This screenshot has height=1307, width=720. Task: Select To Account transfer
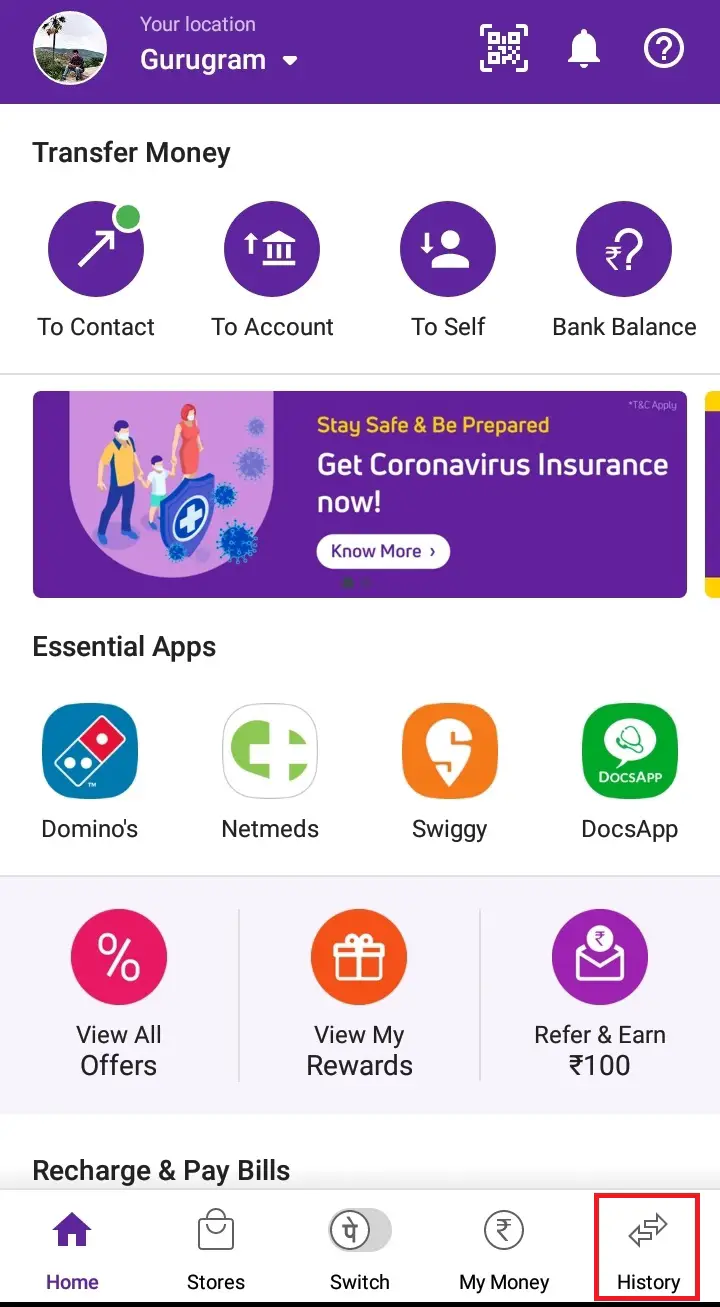272,249
